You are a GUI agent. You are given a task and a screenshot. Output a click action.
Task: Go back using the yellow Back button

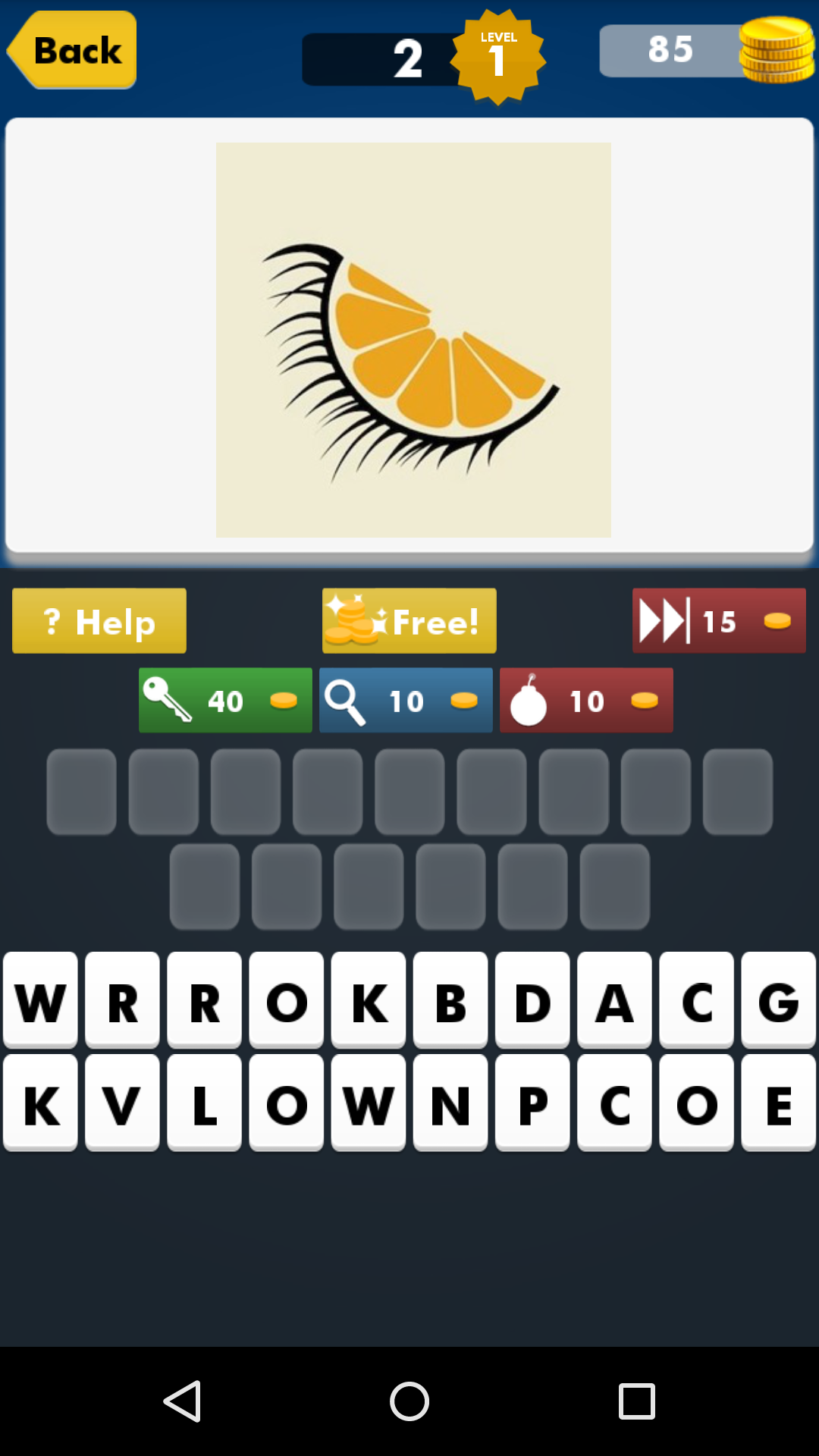coord(73,50)
